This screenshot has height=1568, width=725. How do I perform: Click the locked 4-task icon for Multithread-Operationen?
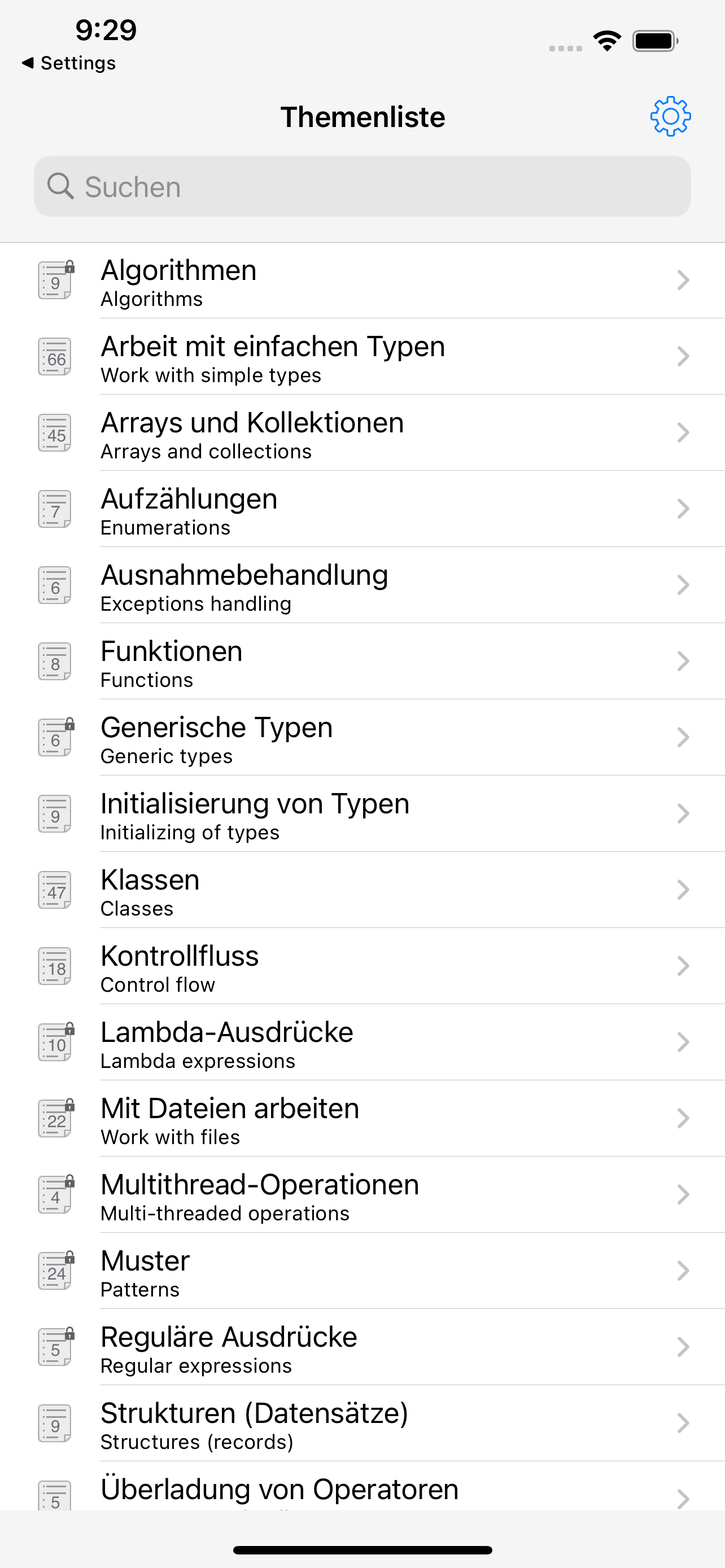55,1195
